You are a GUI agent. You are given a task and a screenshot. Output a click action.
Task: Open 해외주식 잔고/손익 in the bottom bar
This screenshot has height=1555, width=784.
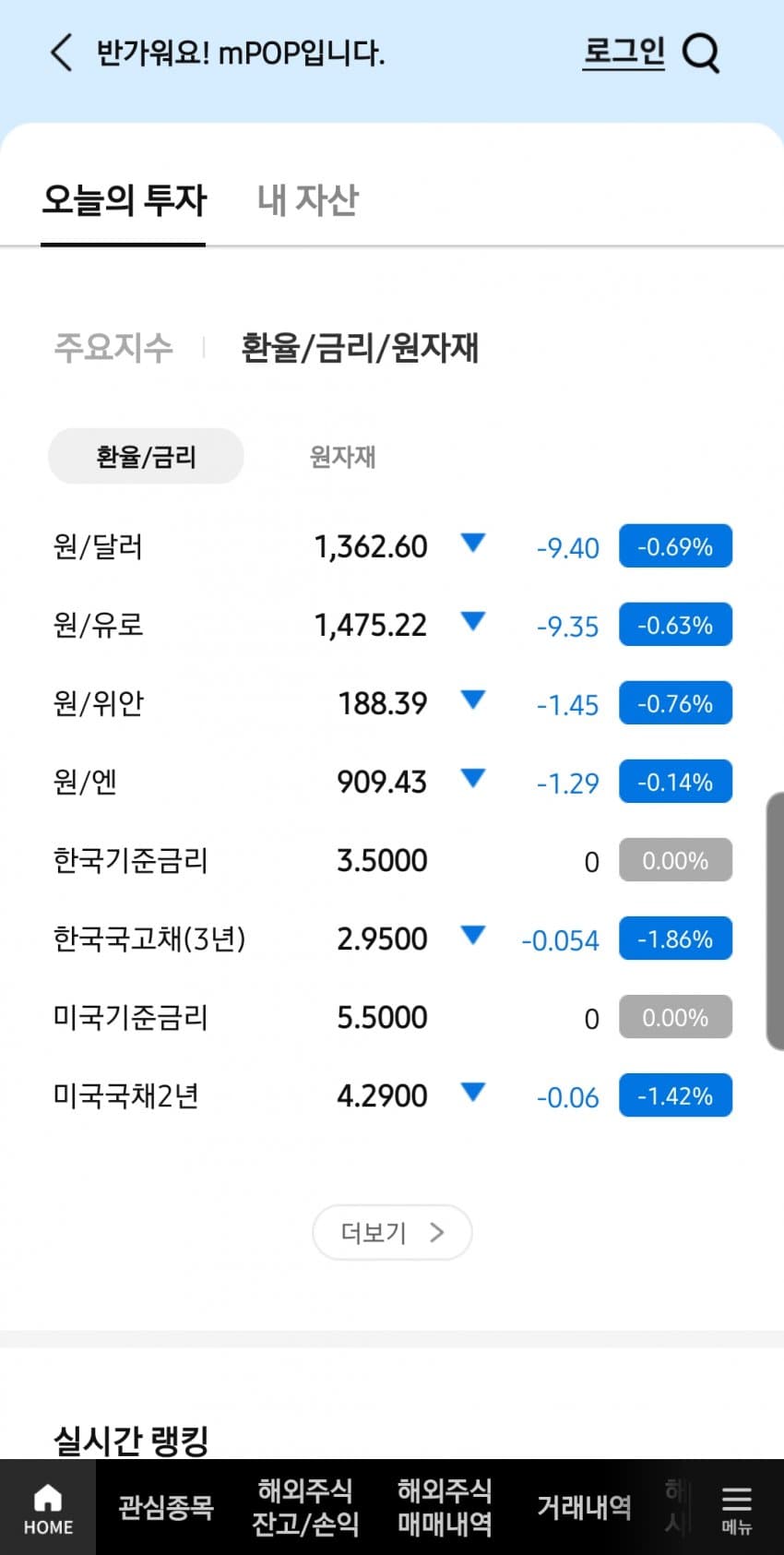[305, 1507]
